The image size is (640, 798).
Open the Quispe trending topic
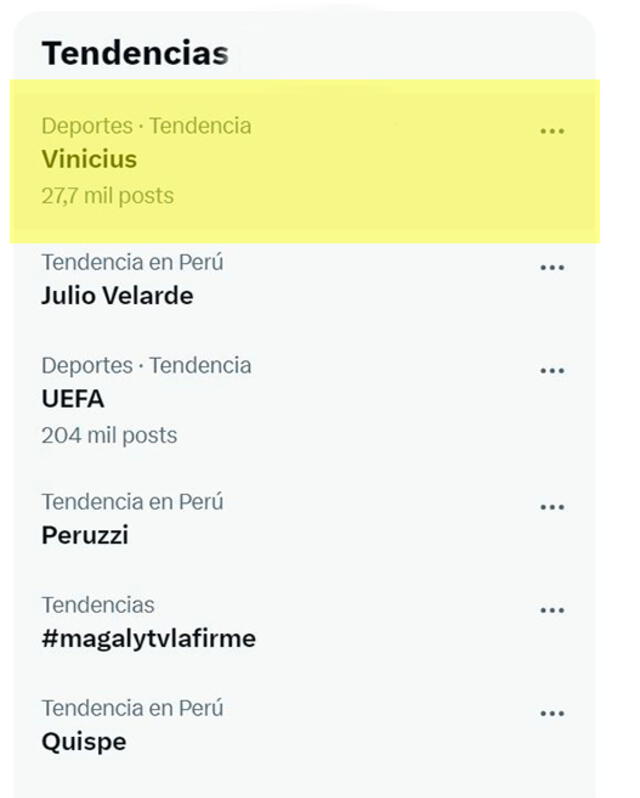pyautogui.click(x=83, y=742)
